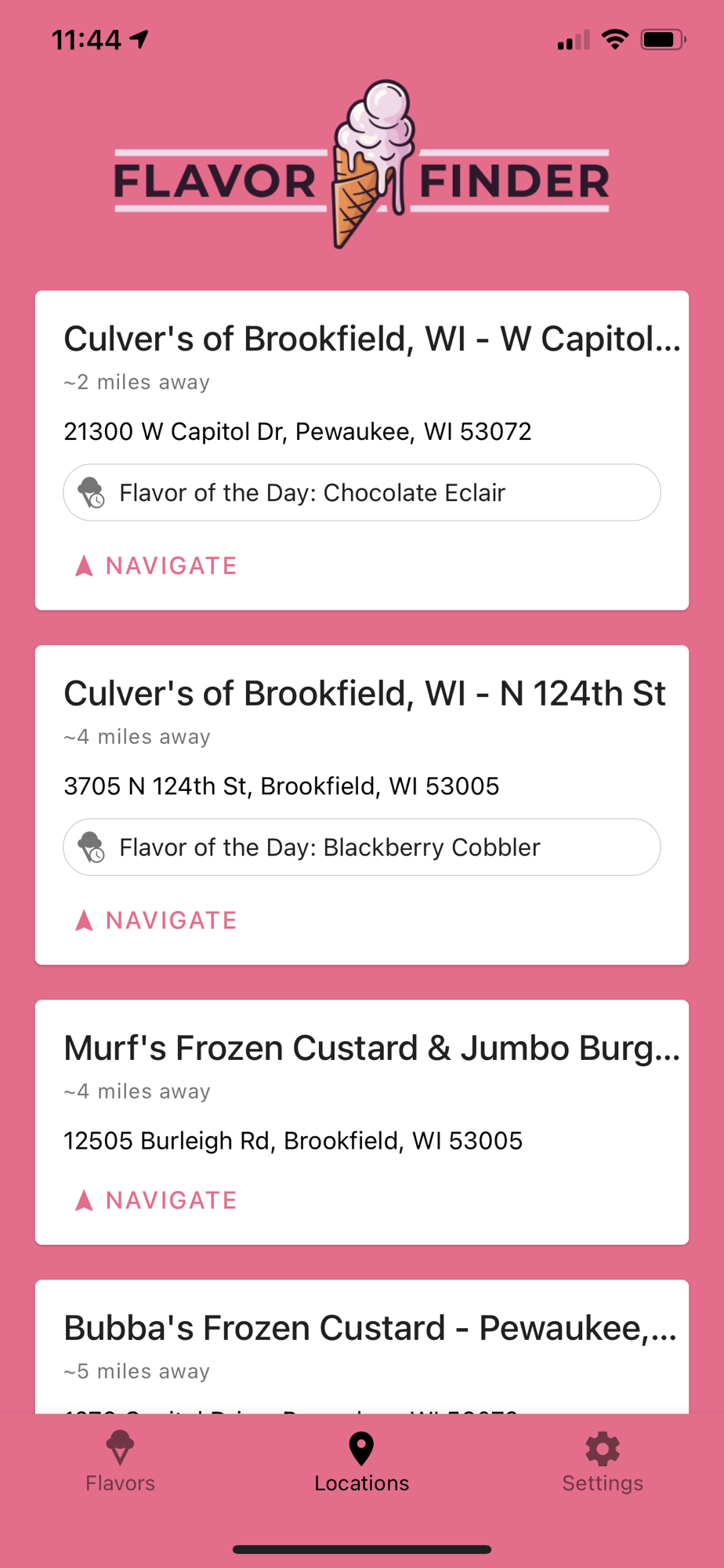Open the Blackberry Cobbler flavor chip
724x1568 pixels.
362,847
